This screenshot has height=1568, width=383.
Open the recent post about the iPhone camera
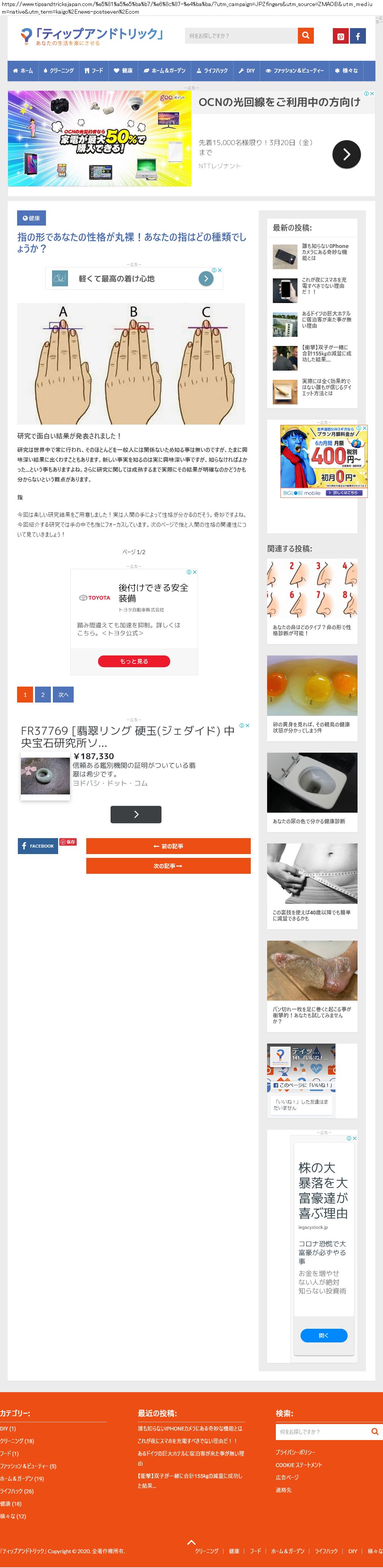pos(325,252)
